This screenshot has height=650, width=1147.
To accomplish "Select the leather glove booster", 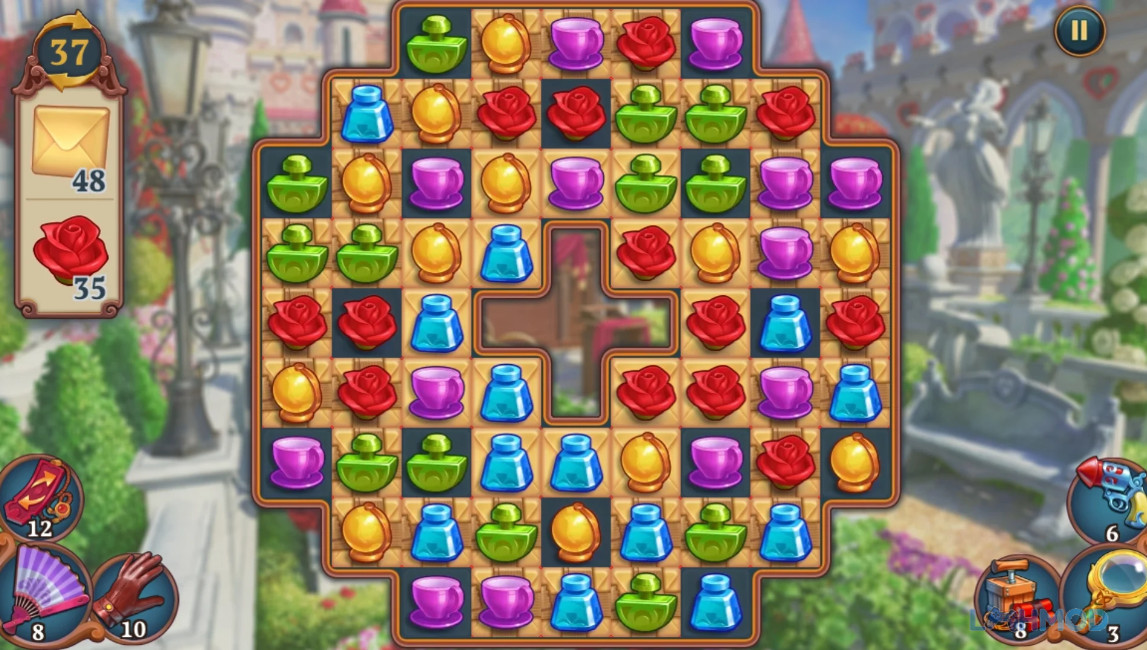I will click(132, 595).
